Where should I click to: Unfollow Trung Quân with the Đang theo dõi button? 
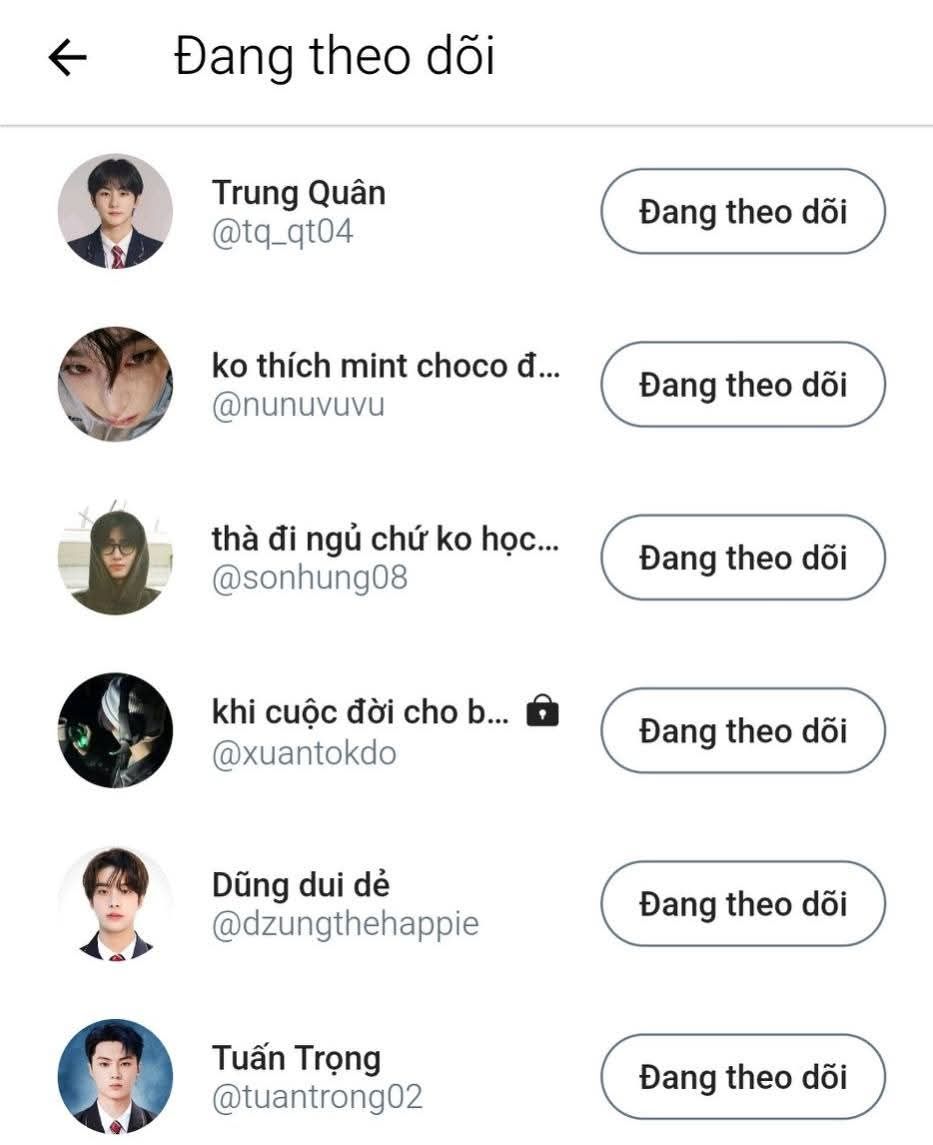coord(742,212)
